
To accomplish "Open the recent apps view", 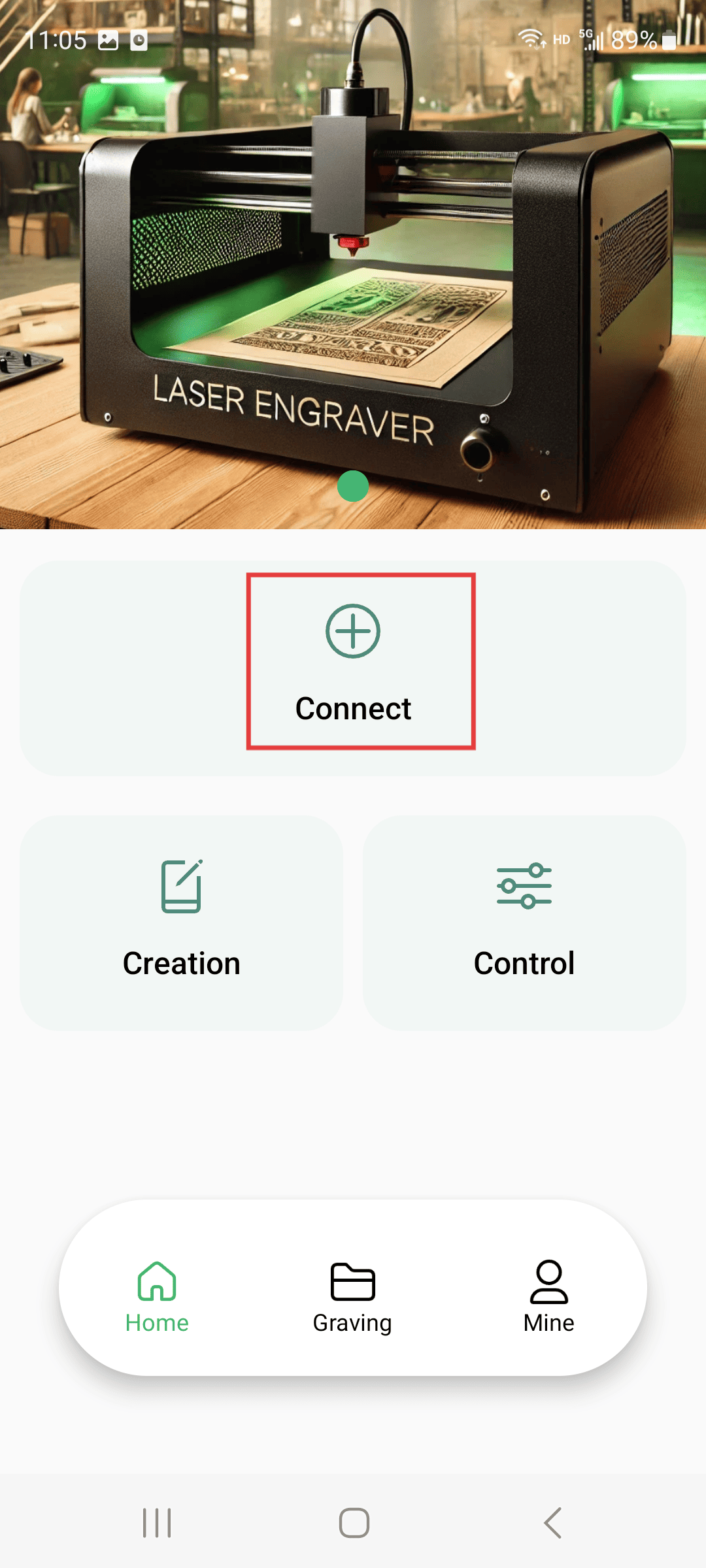I will [157, 1524].
